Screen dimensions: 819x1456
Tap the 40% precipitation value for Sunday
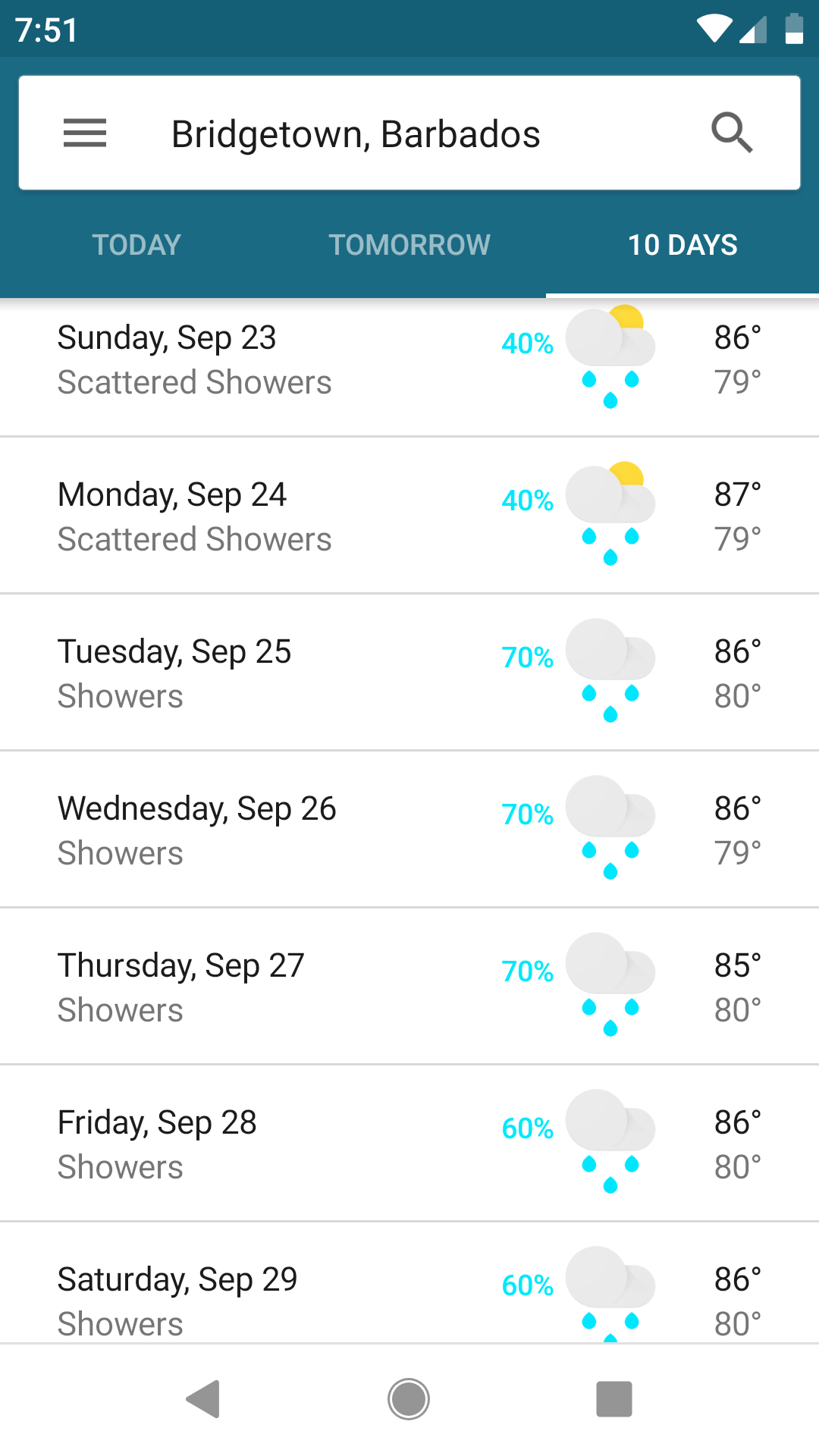pos(526,345)
